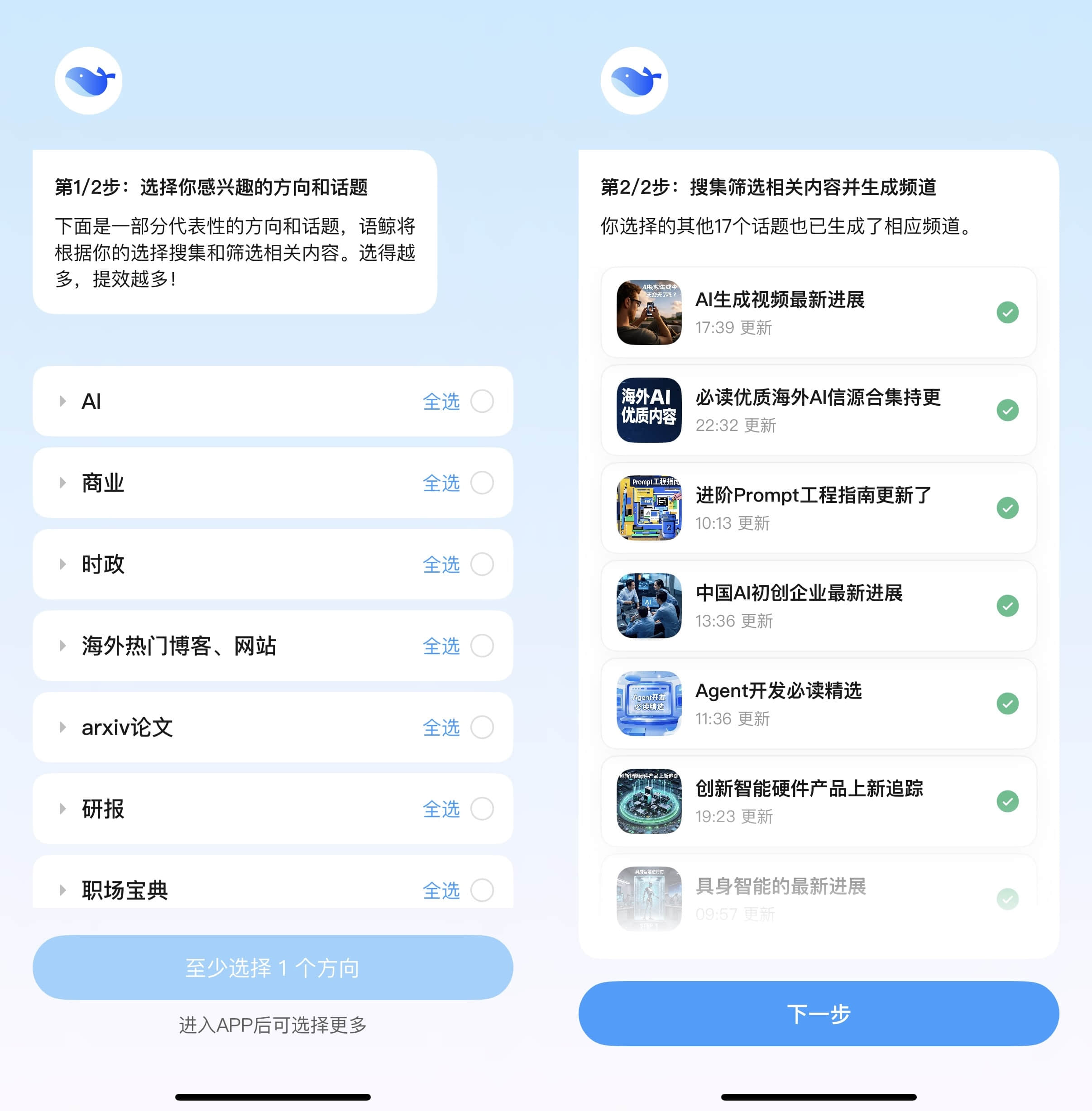Open the AI生成视频最新进展 channel
Viewport: 1092px width, 1111px height.
[x=803, y=312]
